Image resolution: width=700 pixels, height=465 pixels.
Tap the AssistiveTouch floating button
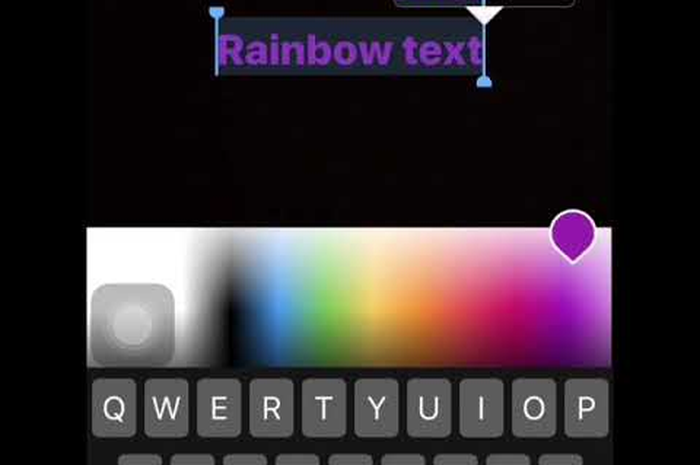(132, 324)
